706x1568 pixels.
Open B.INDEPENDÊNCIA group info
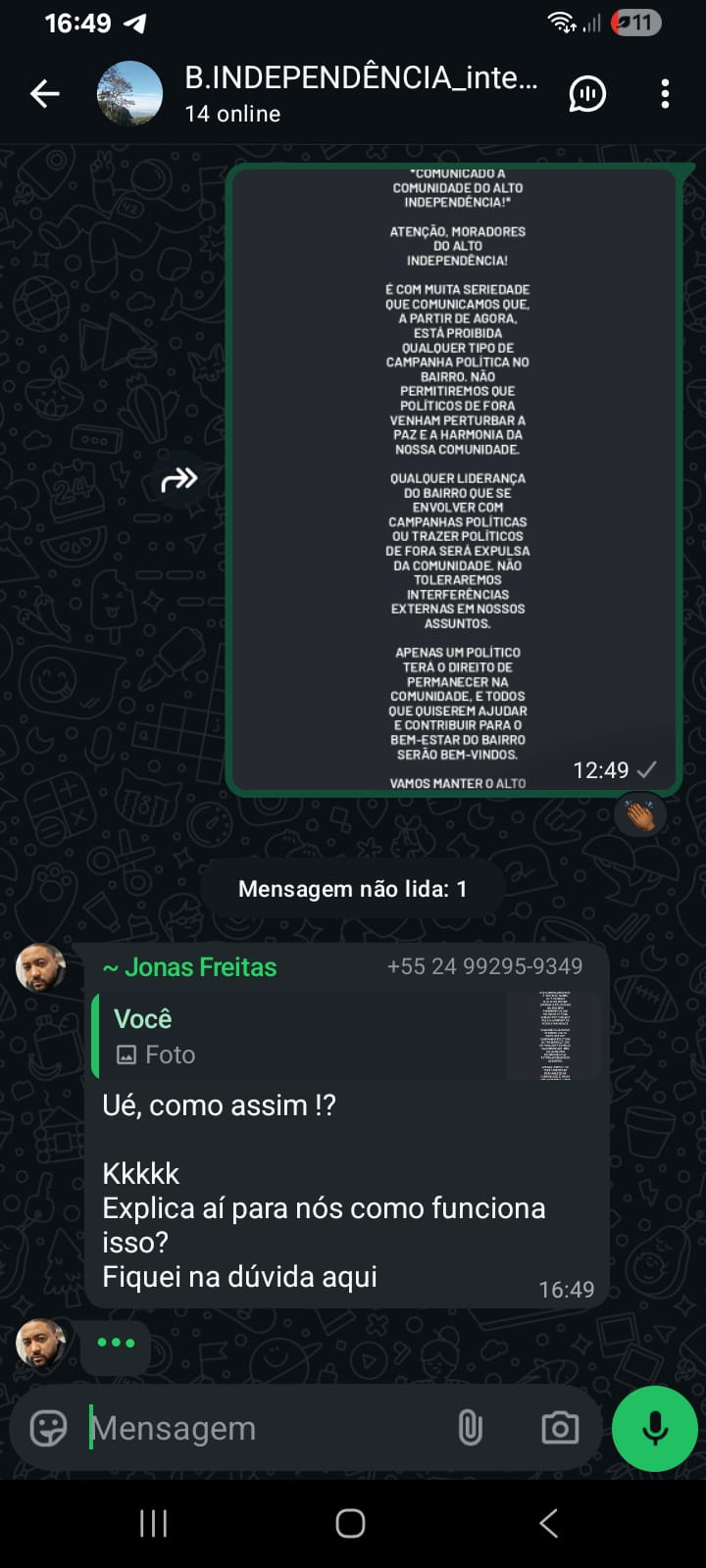click(x=360, y=94)
